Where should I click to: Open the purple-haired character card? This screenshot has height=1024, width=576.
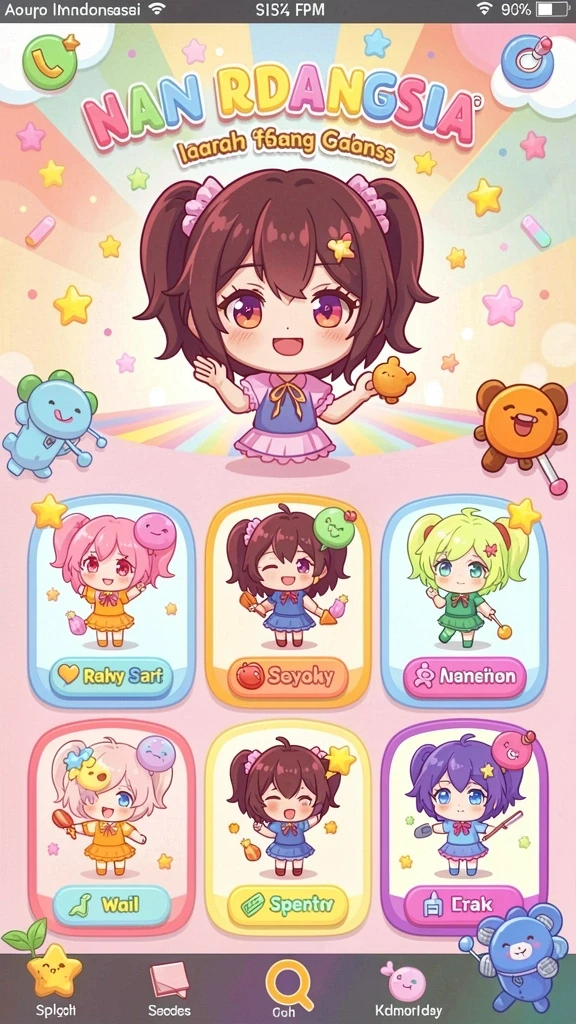point(464,828)
